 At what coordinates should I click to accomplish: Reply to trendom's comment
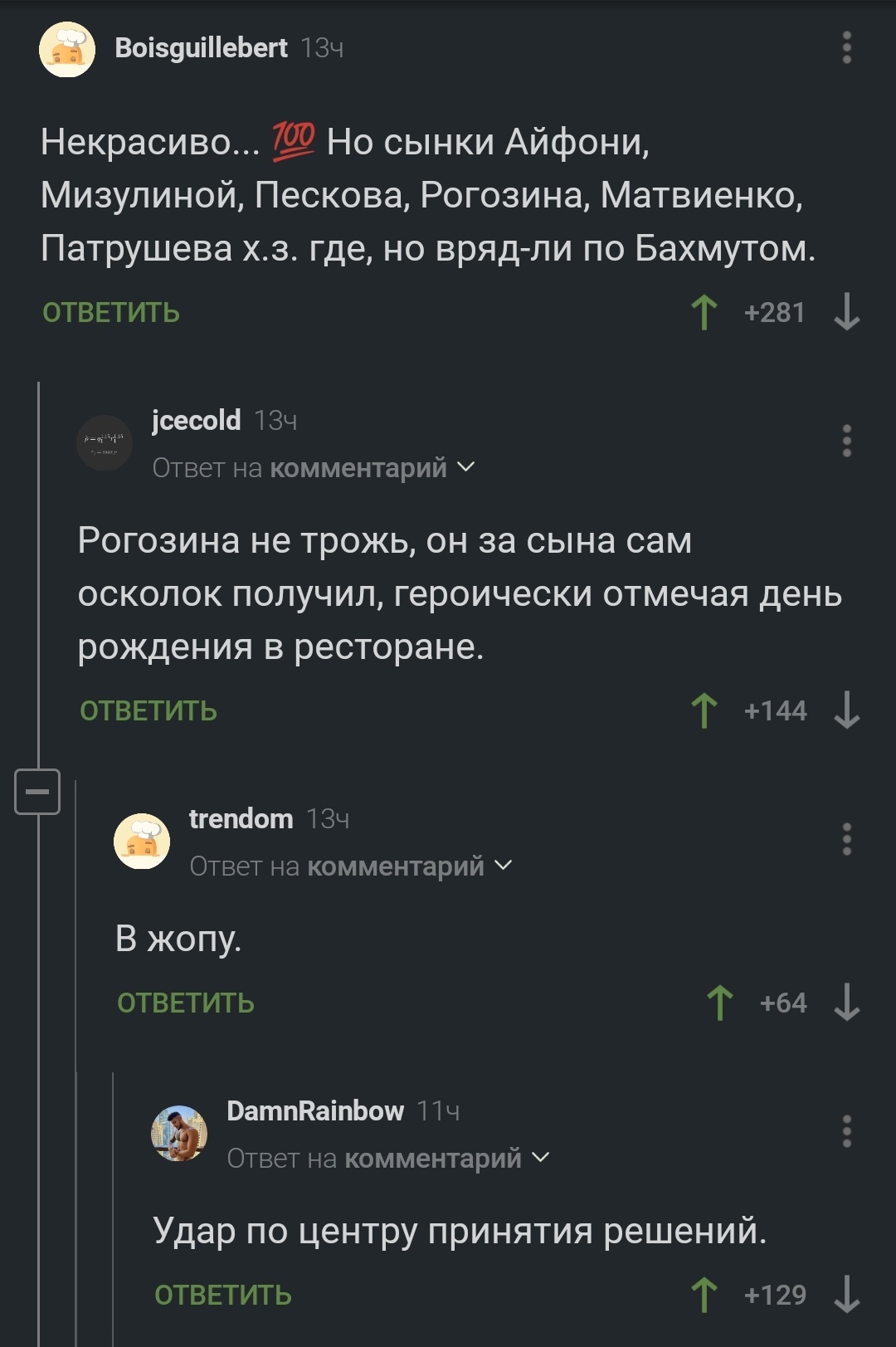[x=186, y=1003]
